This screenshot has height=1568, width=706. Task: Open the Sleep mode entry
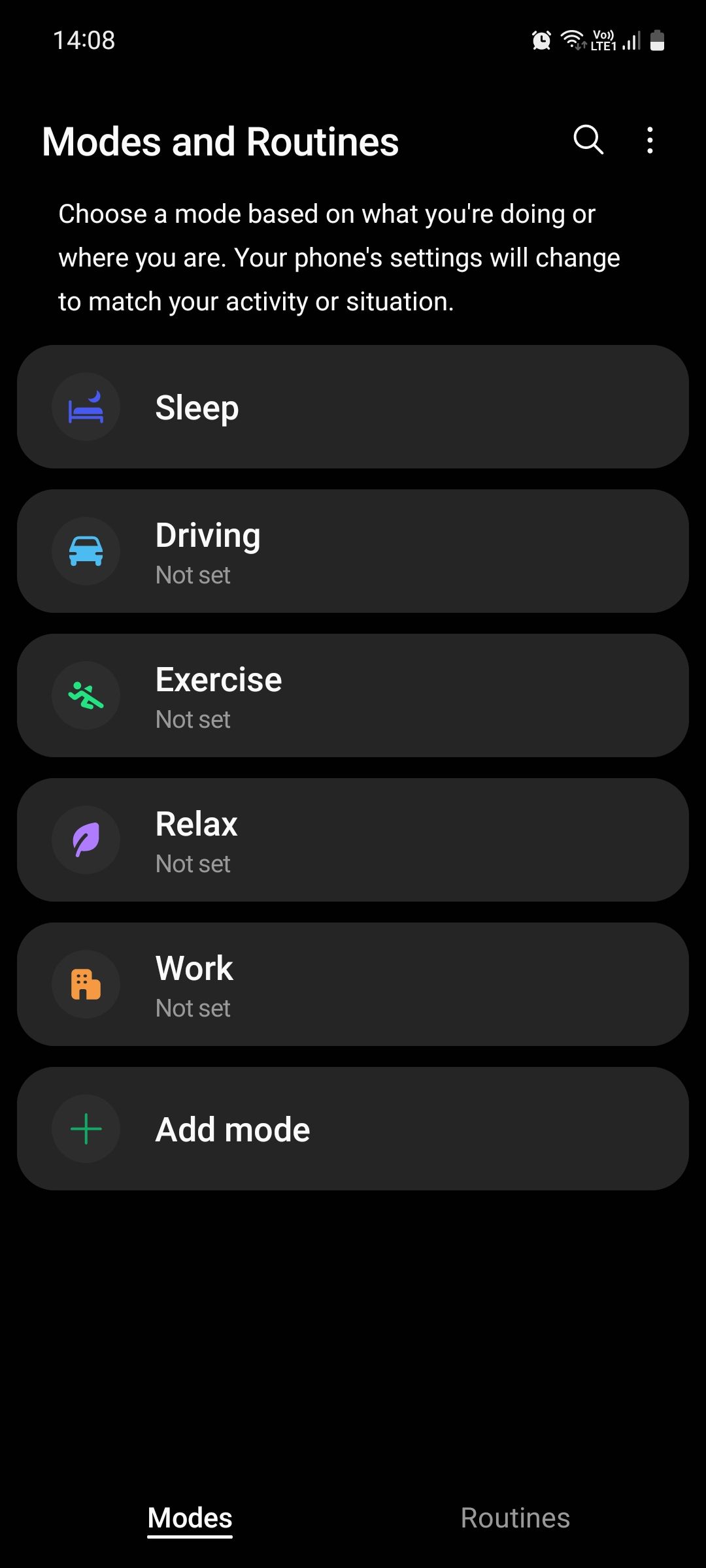pyautogui.click(x=353, y=406)
